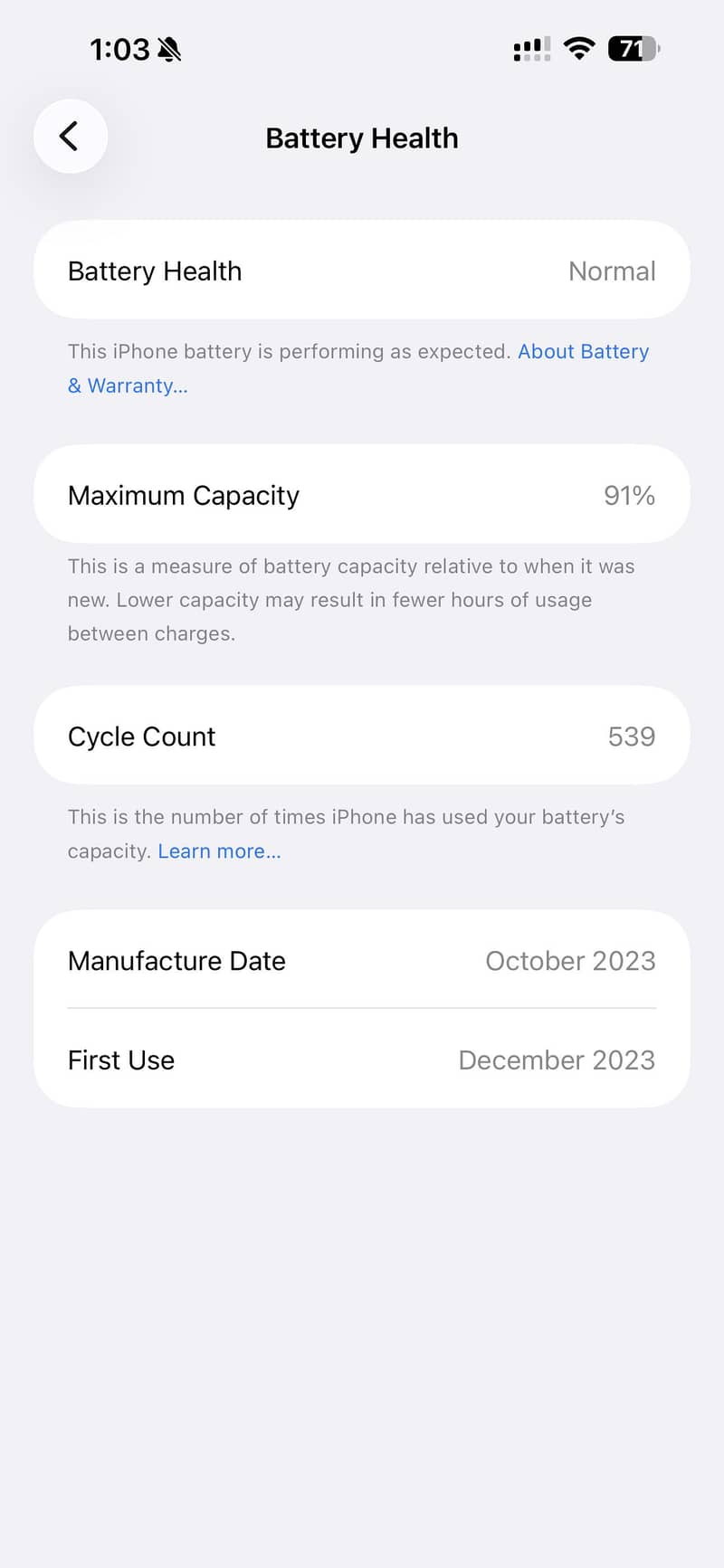724x1568 pixels.
Task: Select October 2023 manufacture date value
Action: [570, 961]
